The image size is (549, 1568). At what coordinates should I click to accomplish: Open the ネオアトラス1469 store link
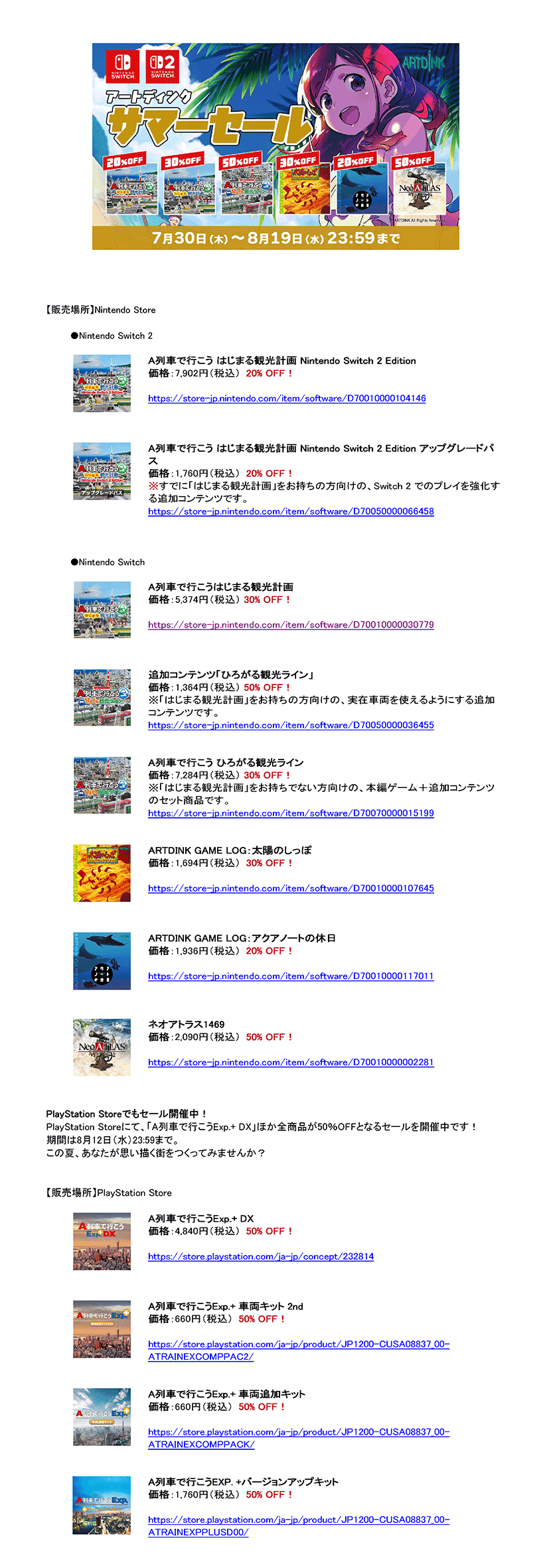[291, 1063]
